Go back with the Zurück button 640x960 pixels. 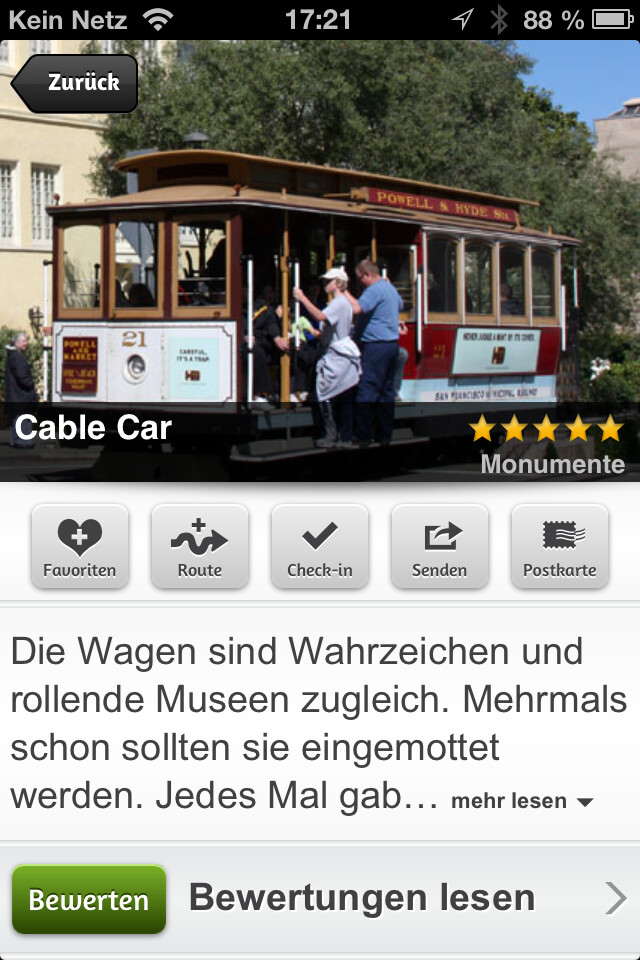click(75, 82)
